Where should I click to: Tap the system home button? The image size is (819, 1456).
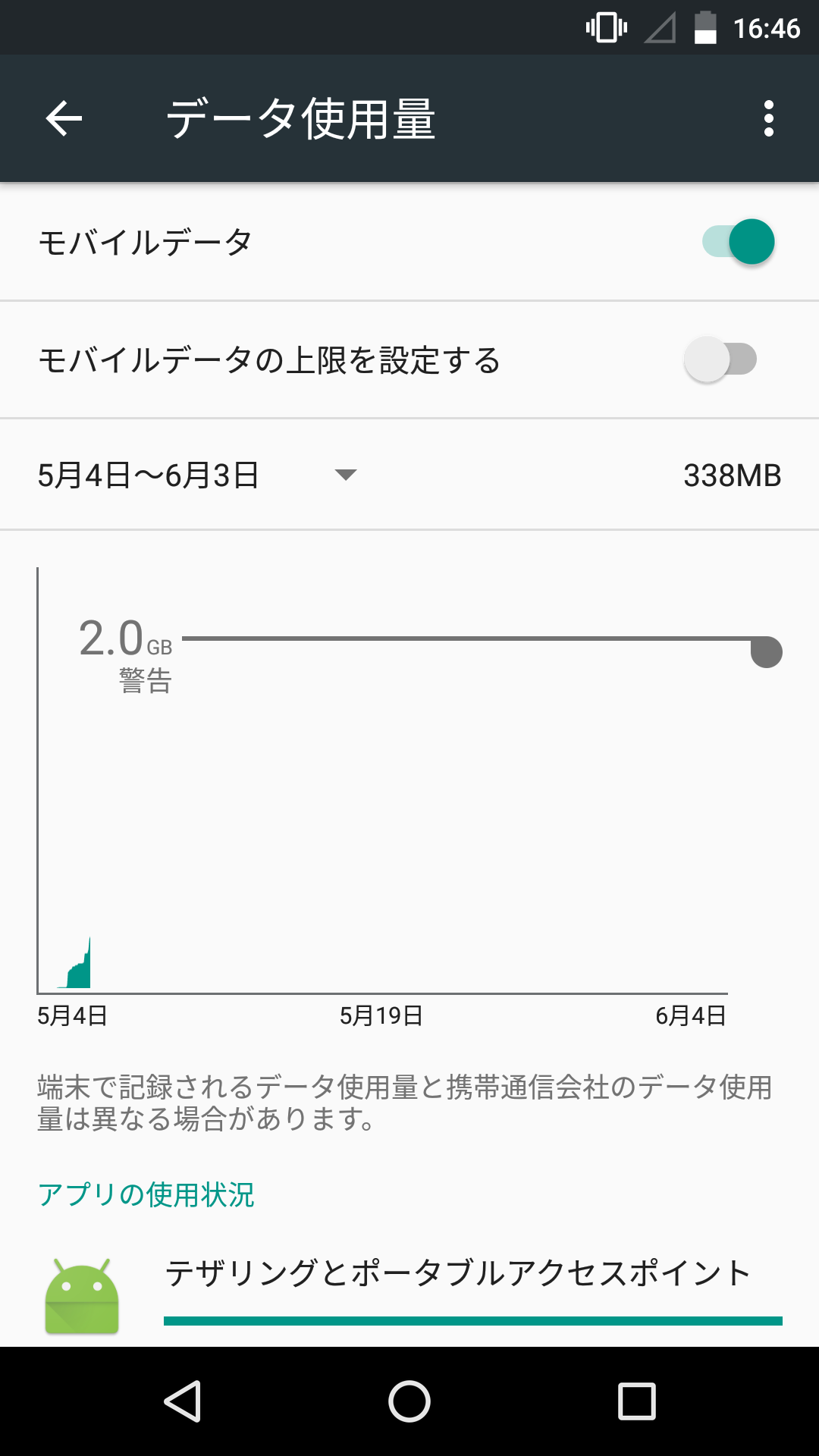pyautogui.click(x=409, y=1401)
